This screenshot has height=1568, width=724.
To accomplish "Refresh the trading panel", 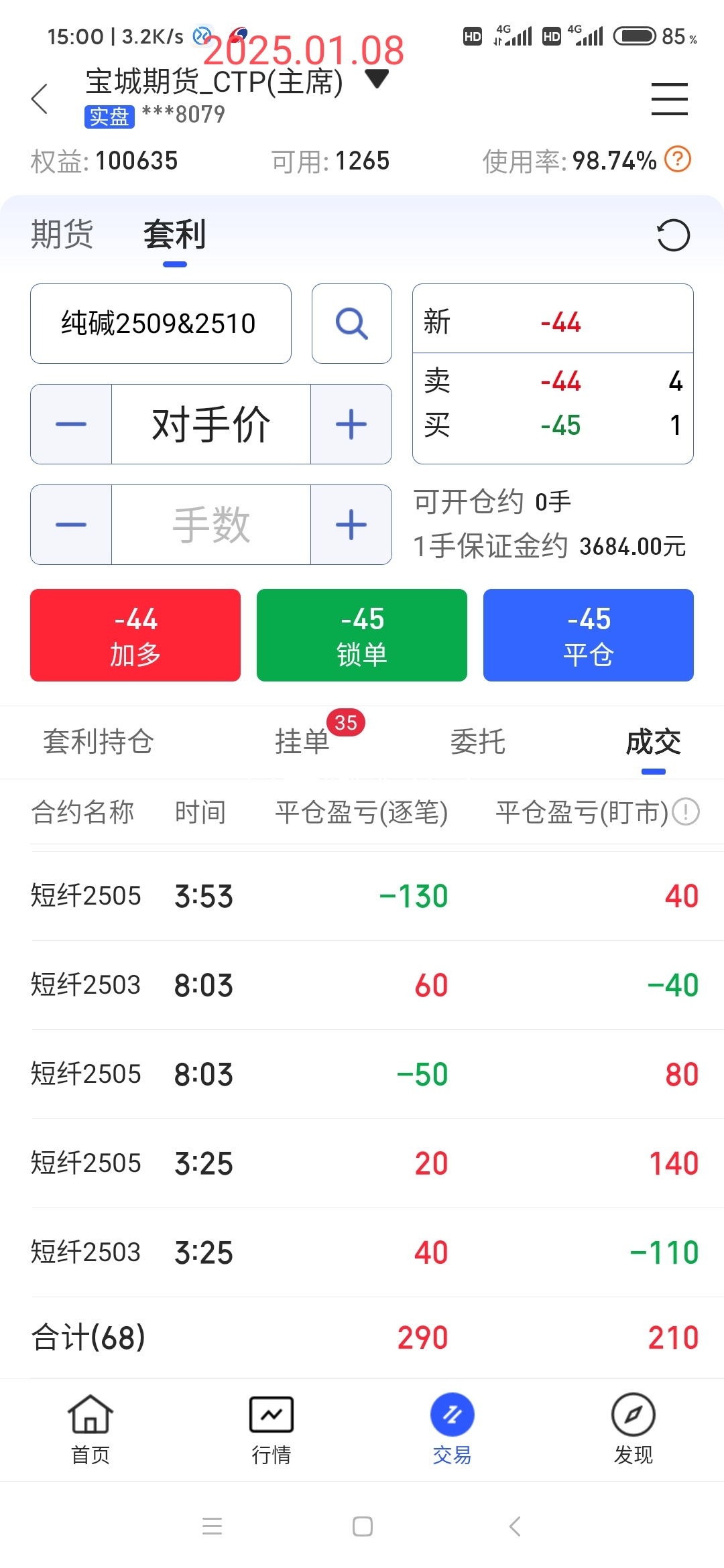I will coord(673,235).
